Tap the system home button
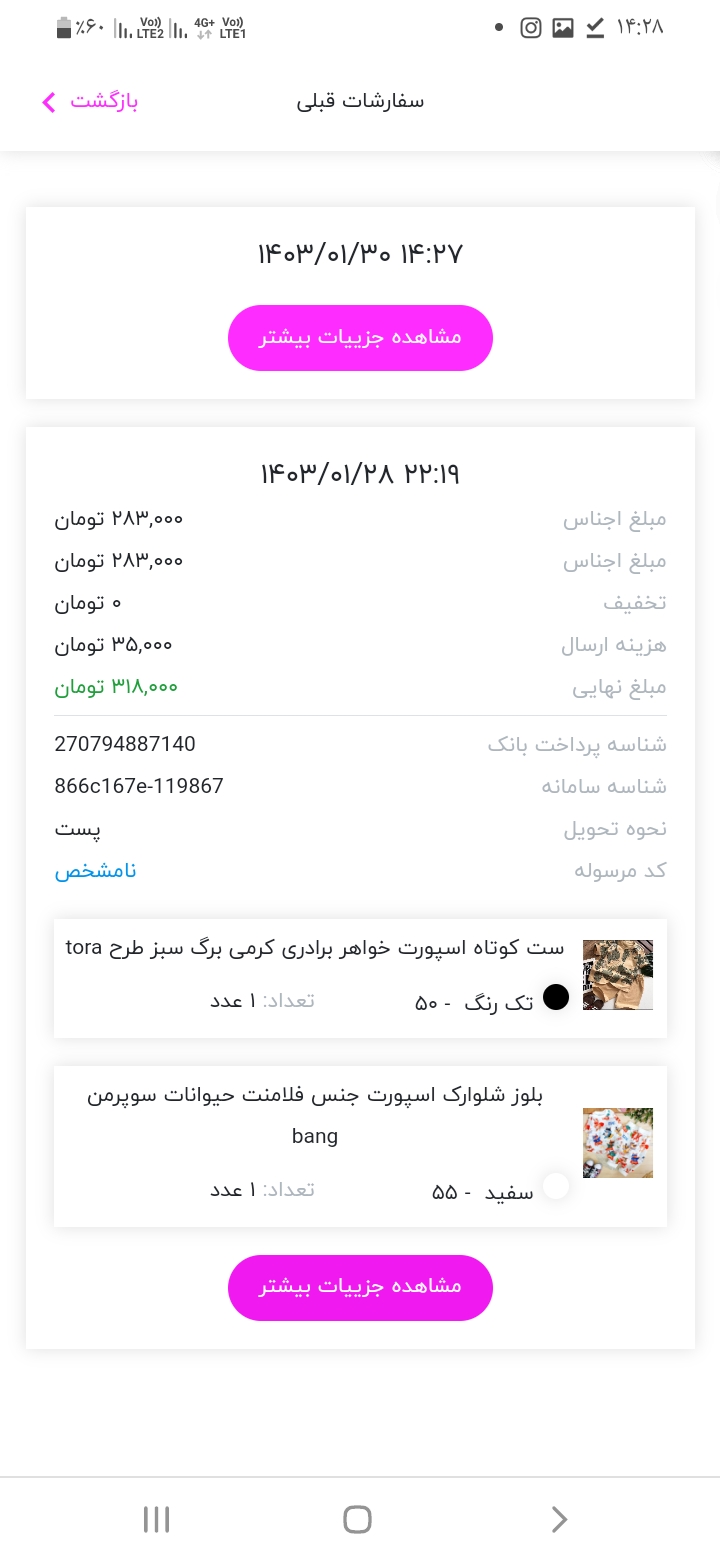720x1560 pixels. tap(358, 1520)
